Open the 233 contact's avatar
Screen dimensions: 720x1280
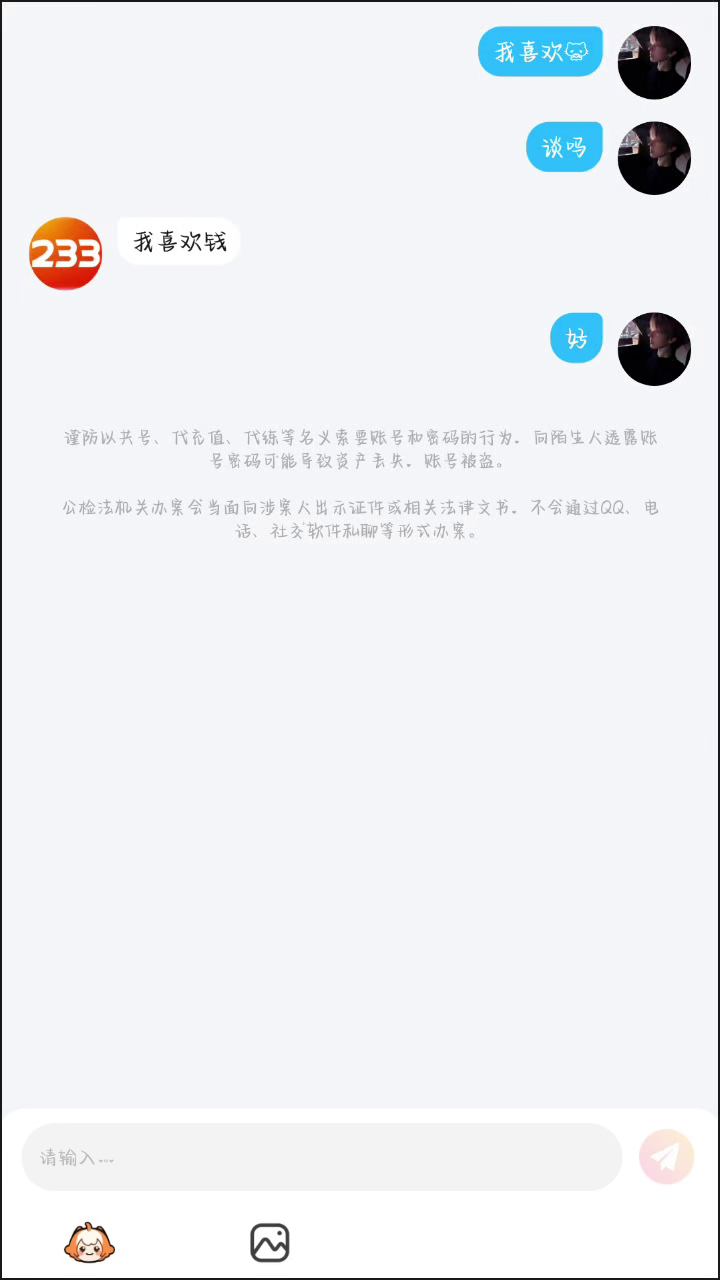pyautogui.click(x=65, y=254)
